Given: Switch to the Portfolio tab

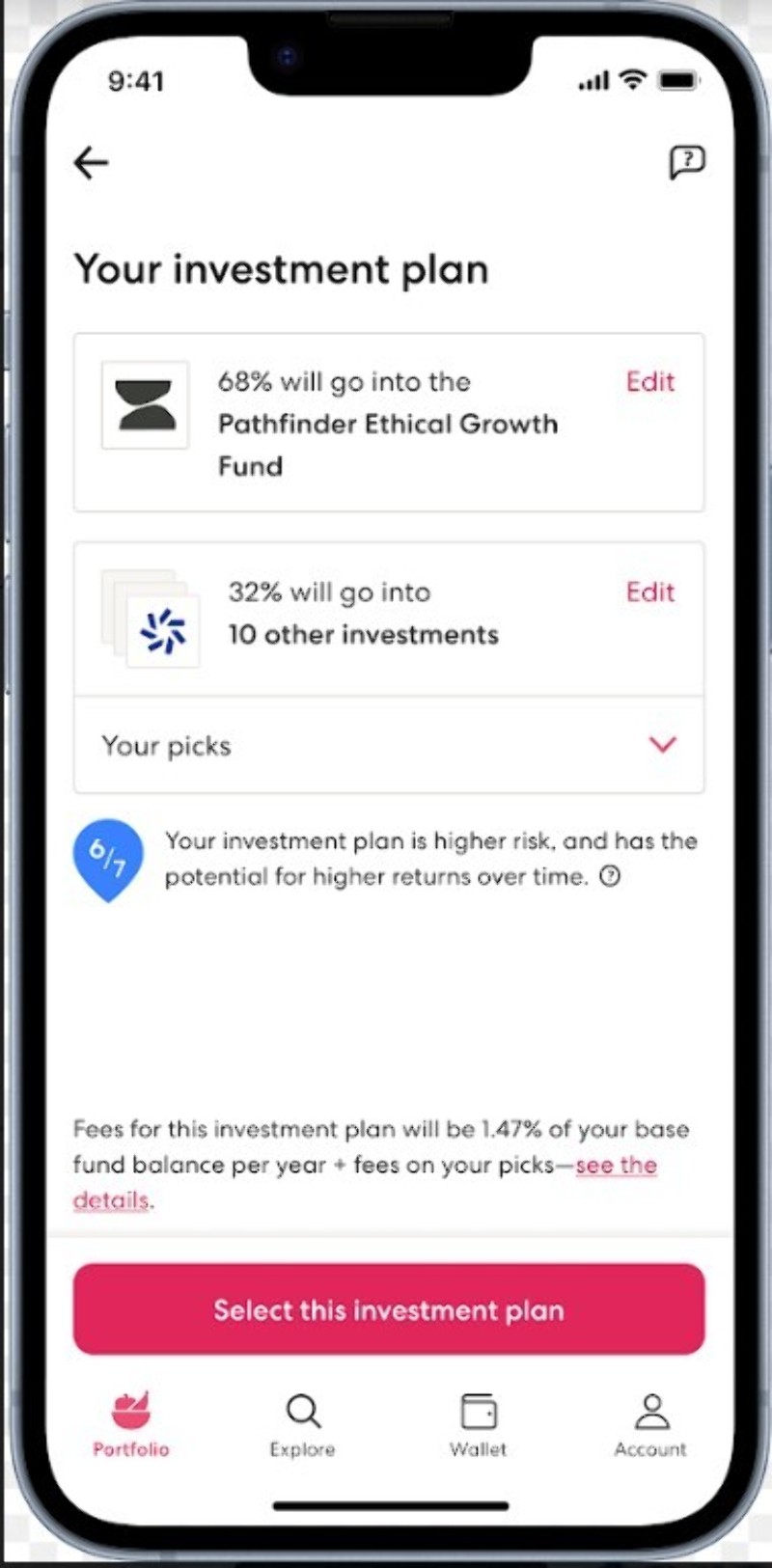Looking at the screenshot, I should [131, 1423].
